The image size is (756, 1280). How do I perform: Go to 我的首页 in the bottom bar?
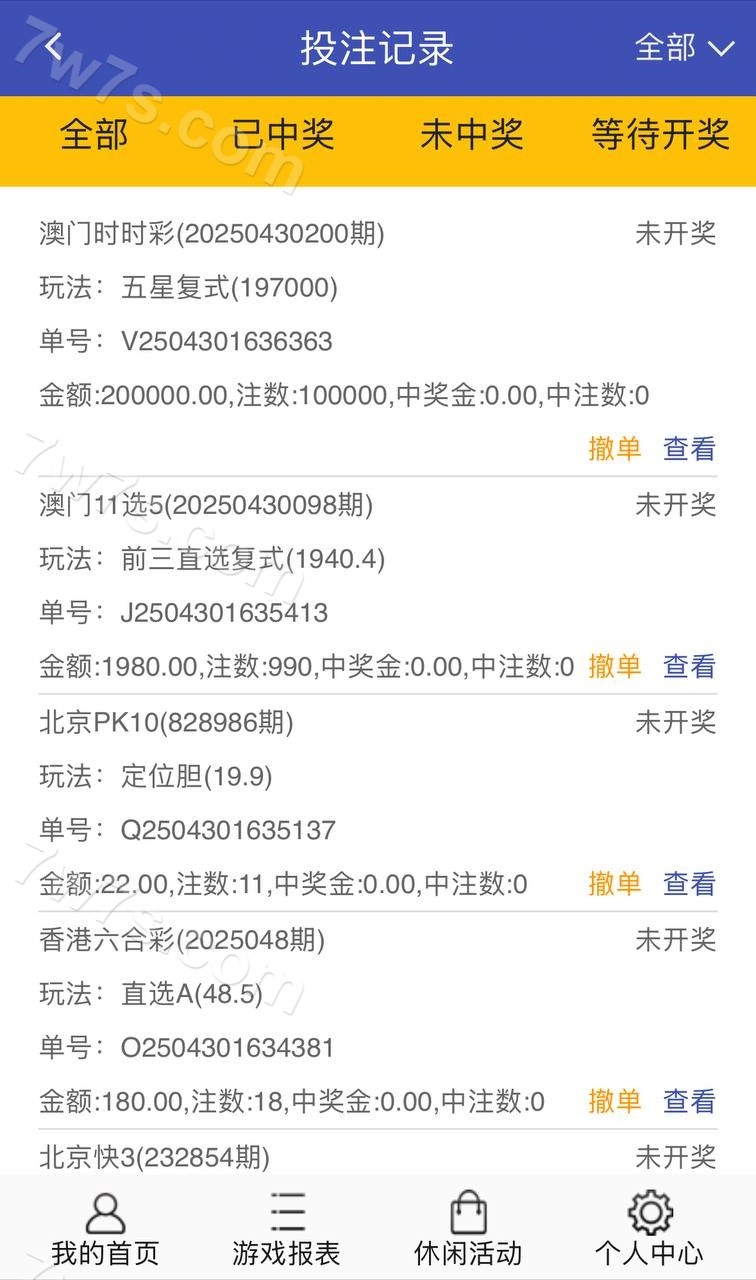pos(105,1230)
